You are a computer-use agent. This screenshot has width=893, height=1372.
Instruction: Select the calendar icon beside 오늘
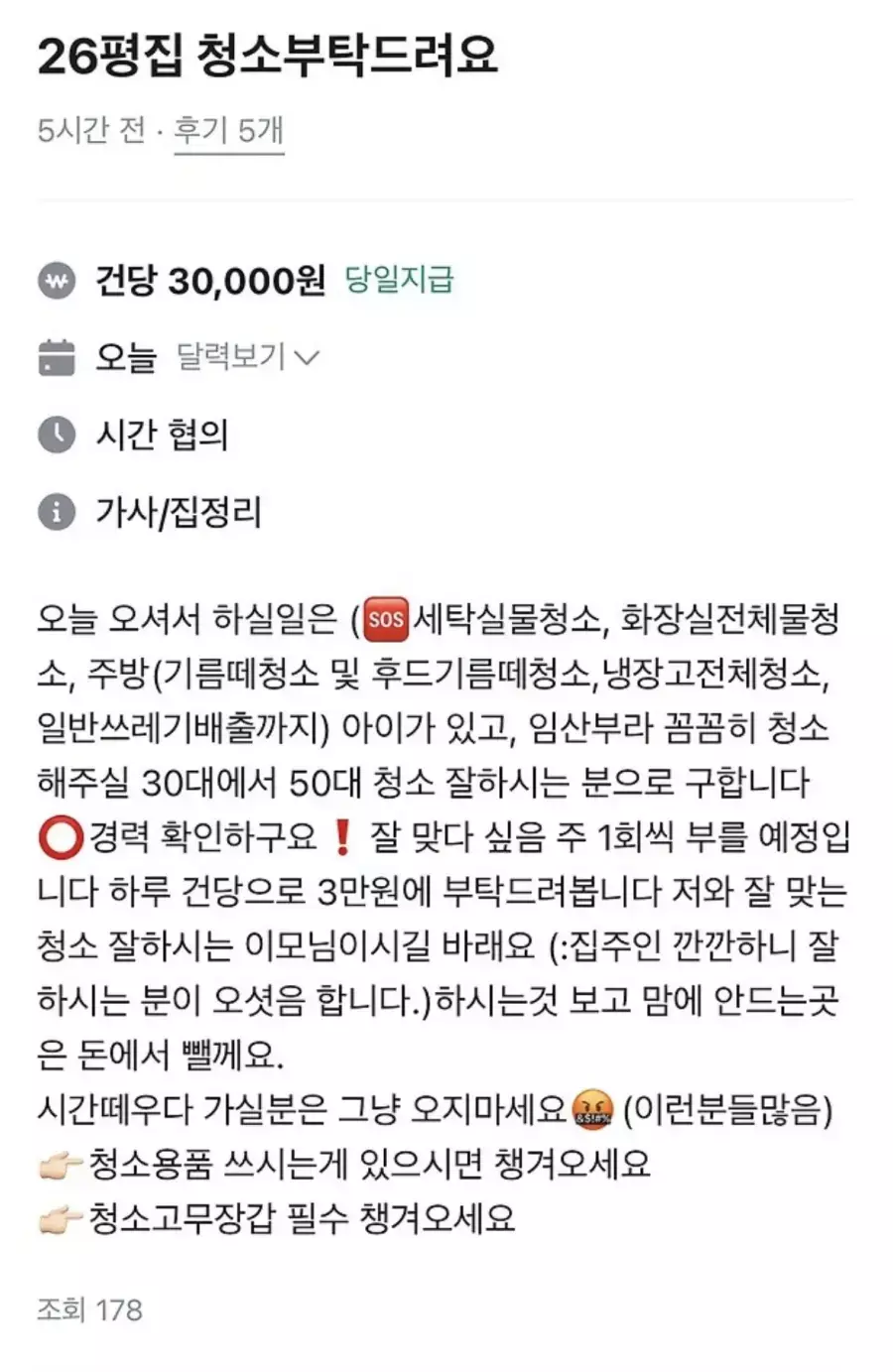tap(57, 358)
